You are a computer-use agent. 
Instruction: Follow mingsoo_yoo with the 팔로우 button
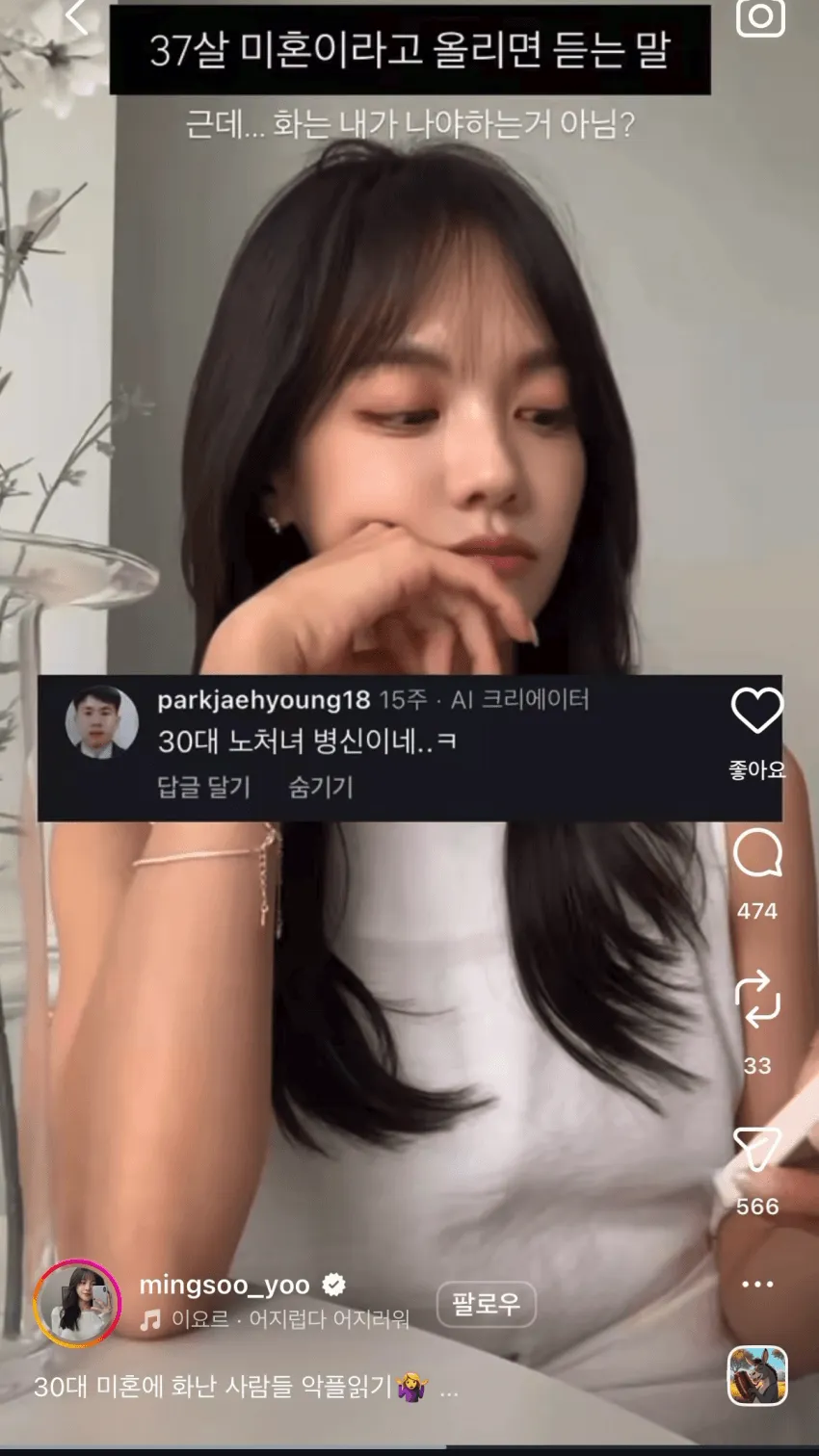(486, 1304)
